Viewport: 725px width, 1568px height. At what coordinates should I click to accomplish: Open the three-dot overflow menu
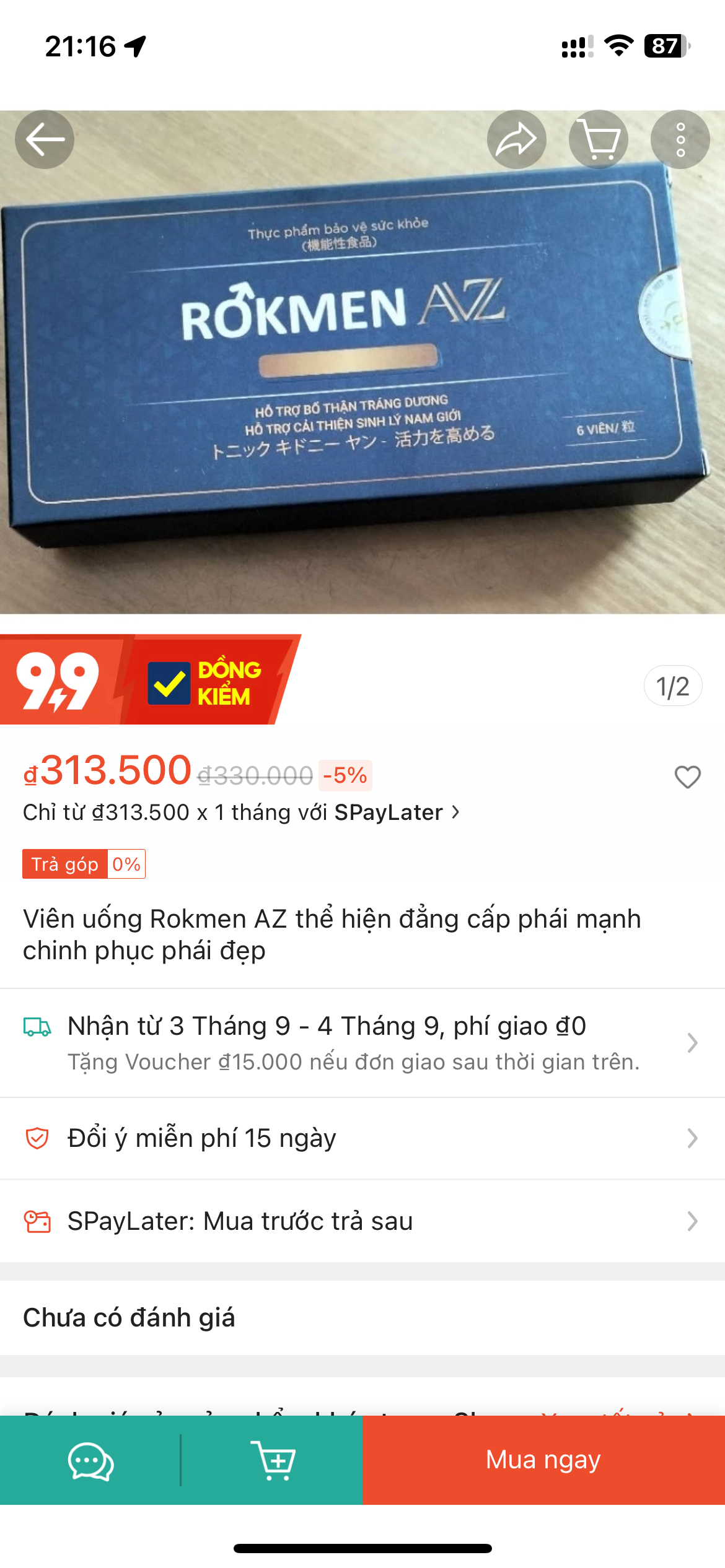680,139
